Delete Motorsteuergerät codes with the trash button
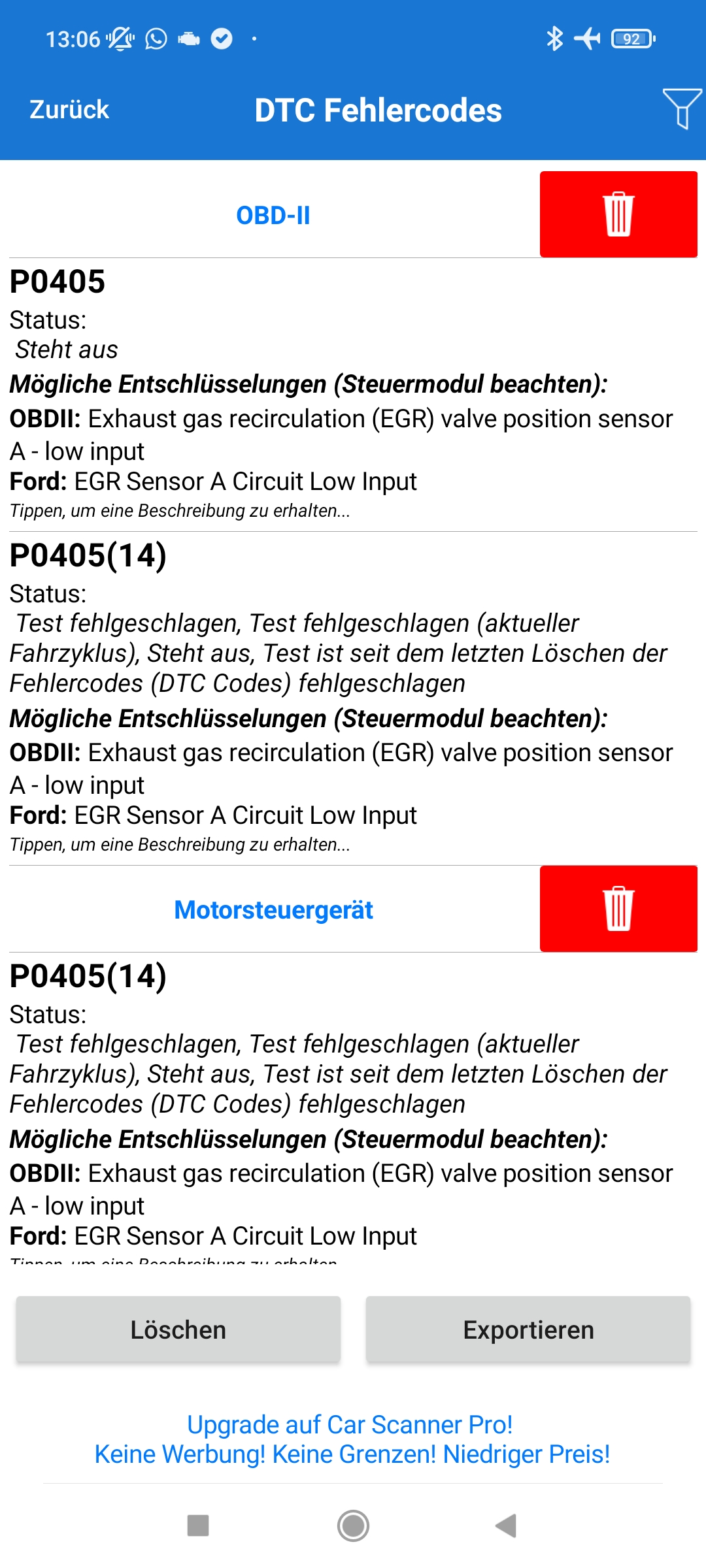 pyautogui.click(x=618, y=909)
